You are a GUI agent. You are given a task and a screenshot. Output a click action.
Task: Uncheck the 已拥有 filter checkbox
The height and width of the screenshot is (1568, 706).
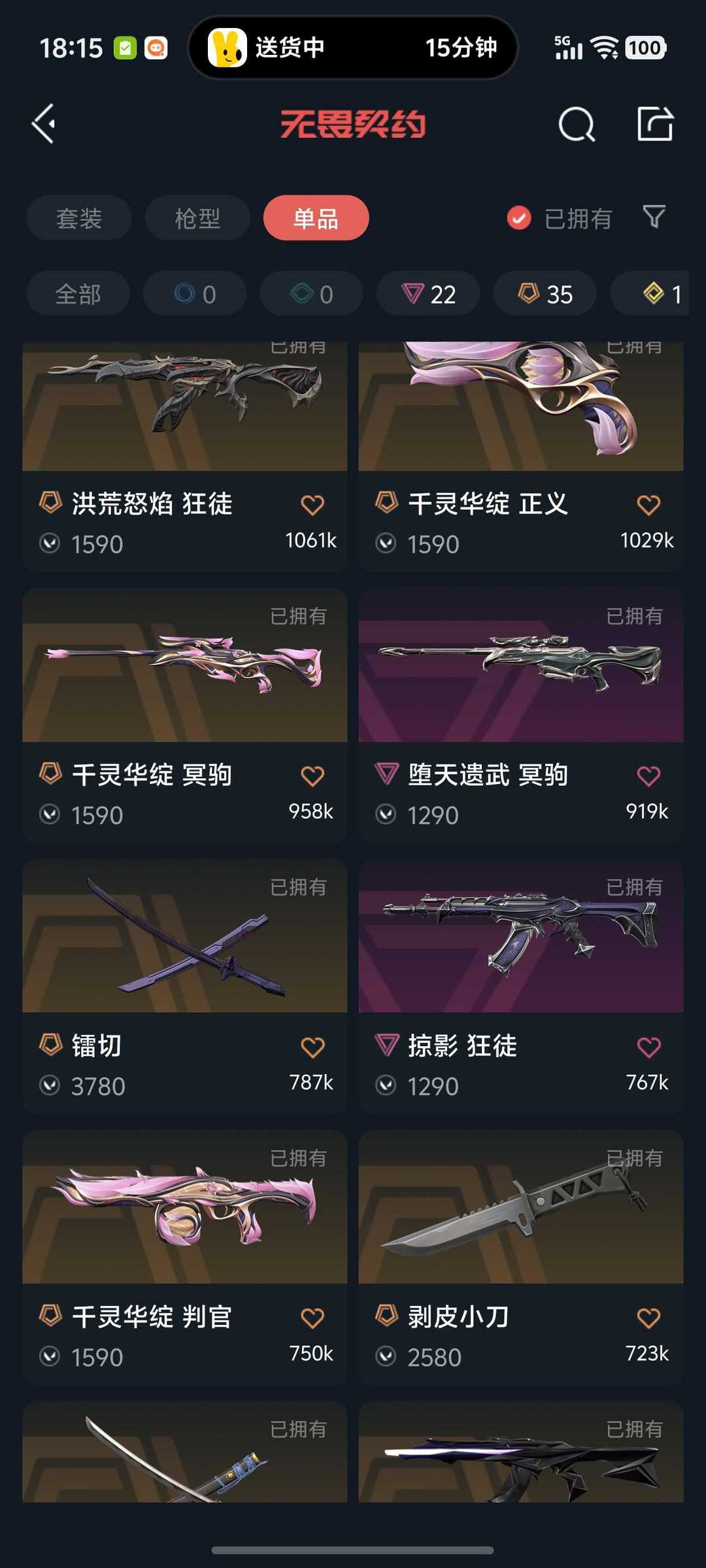click(519, 218)
